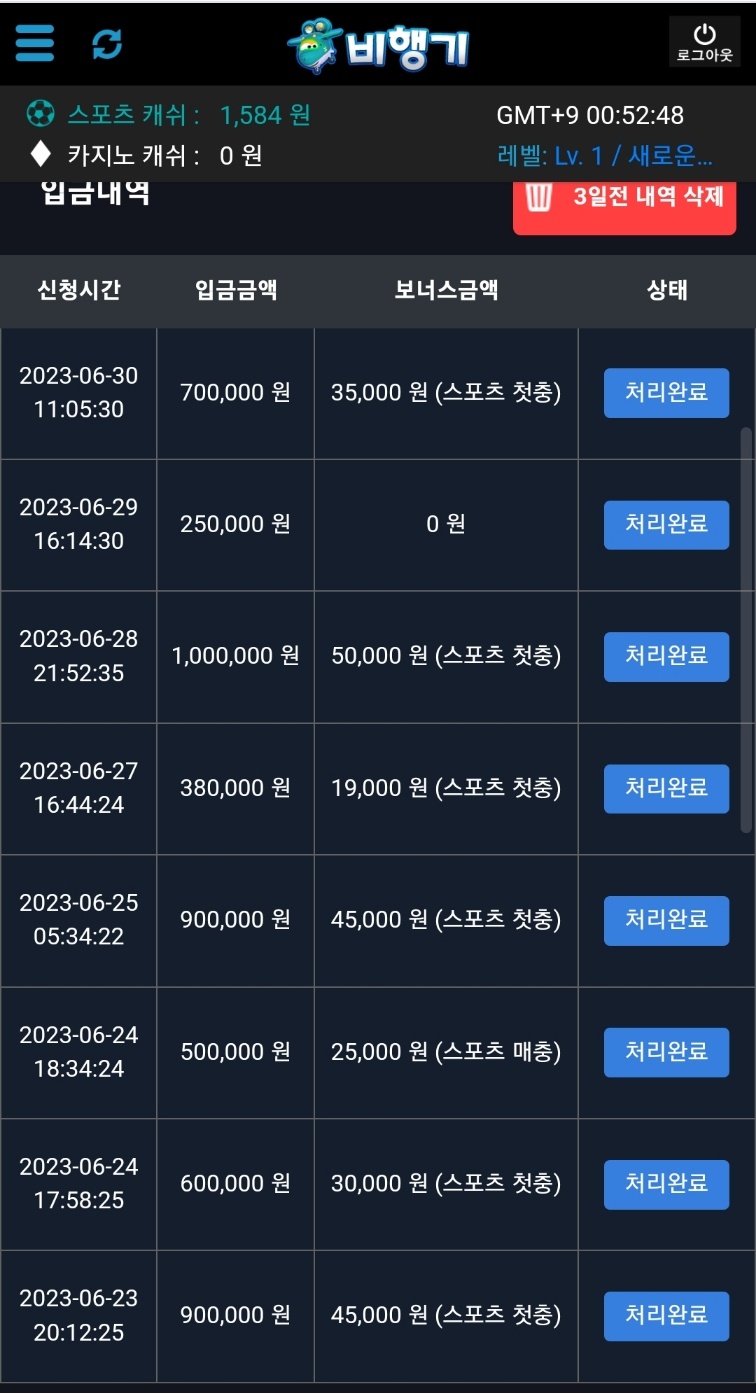Screen dimensions: 756x1393
Task: Tap 처리완료 for the 2023-06-28 deposit
Action: [x=666, y=657]
